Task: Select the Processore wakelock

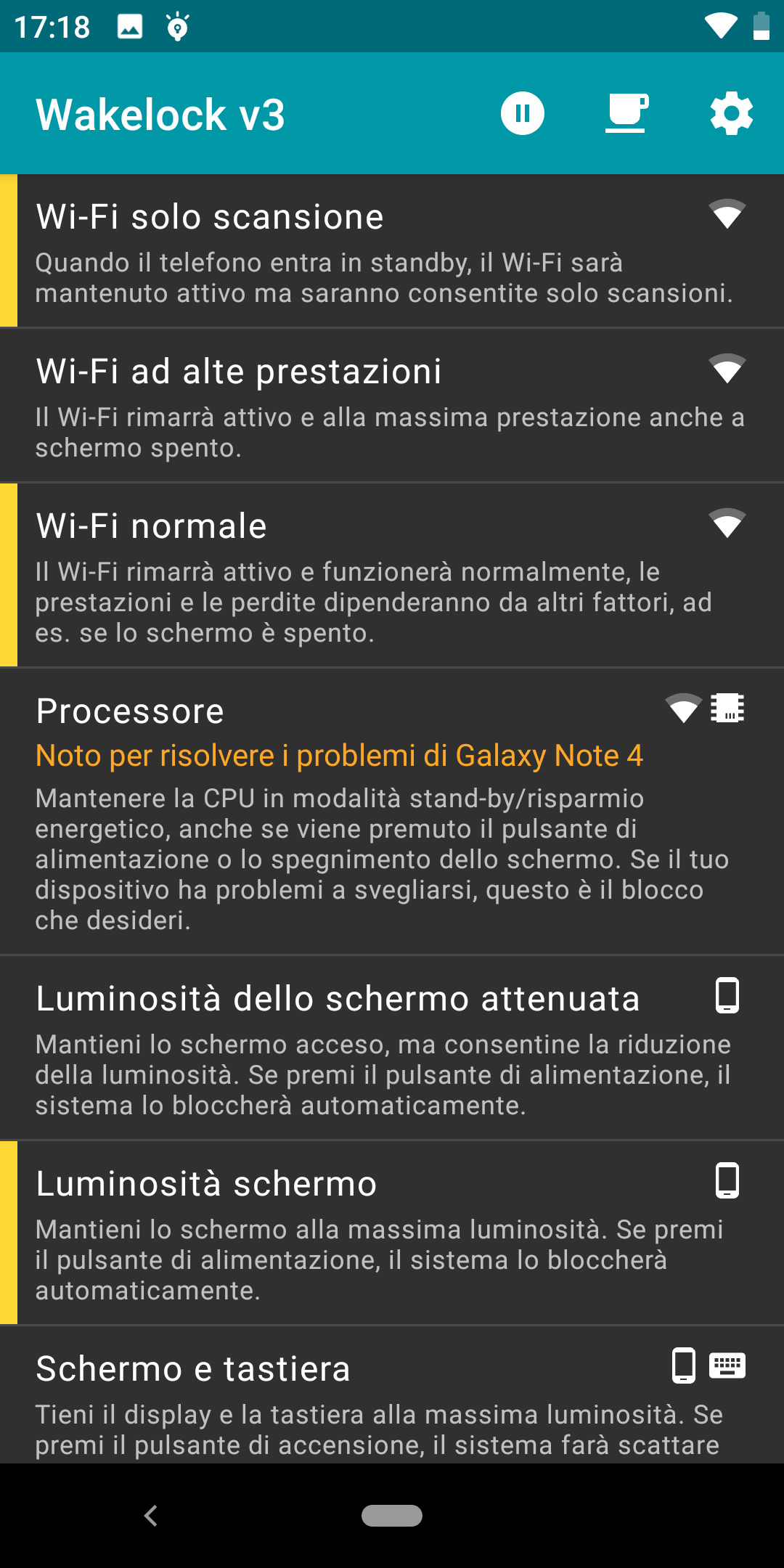Action: pos(392,811)
